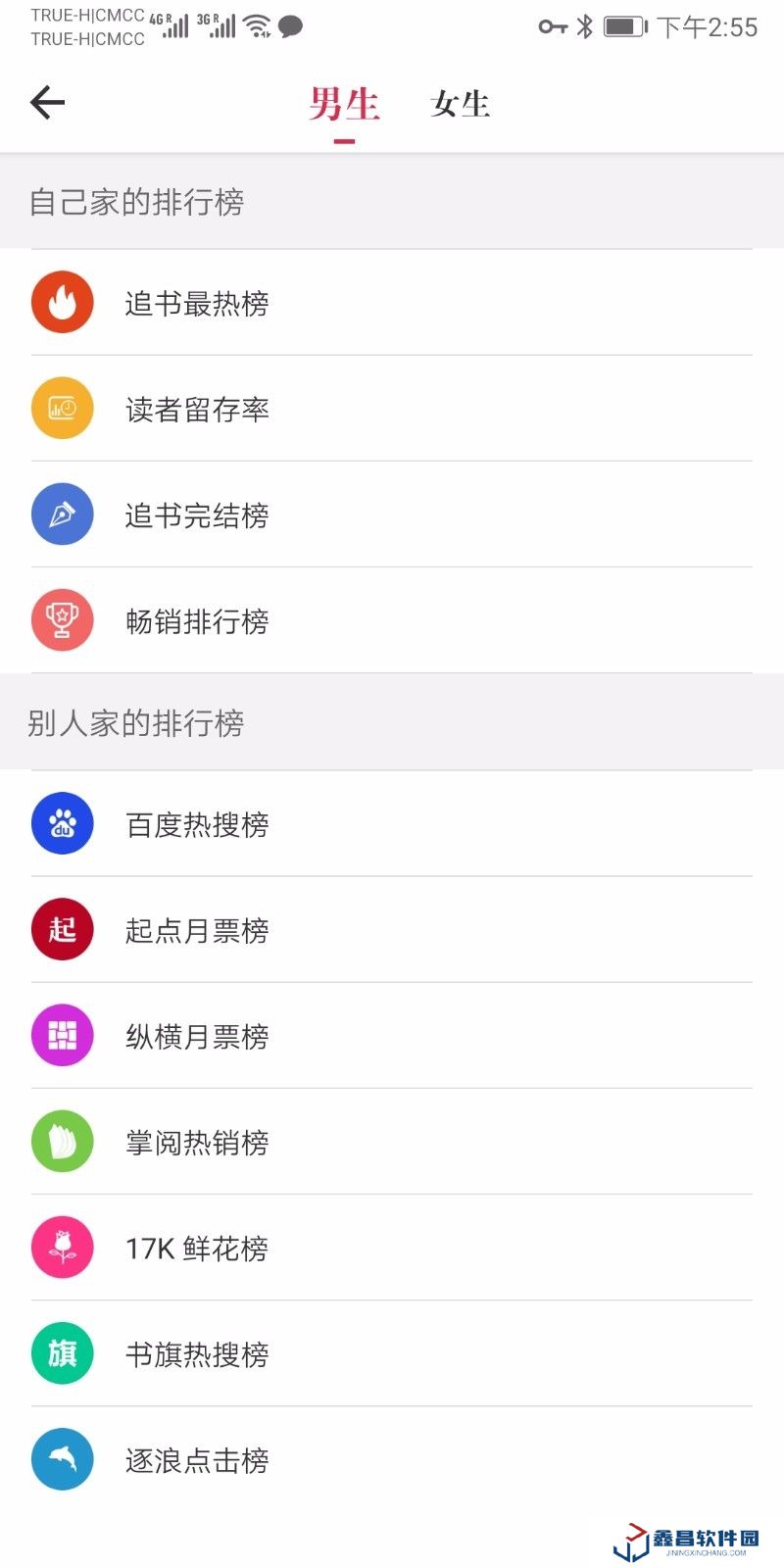Click the rose icon for 17K 鲜花榜
This screenshot has height=1568, width=784.
(x=62, y=1247)
